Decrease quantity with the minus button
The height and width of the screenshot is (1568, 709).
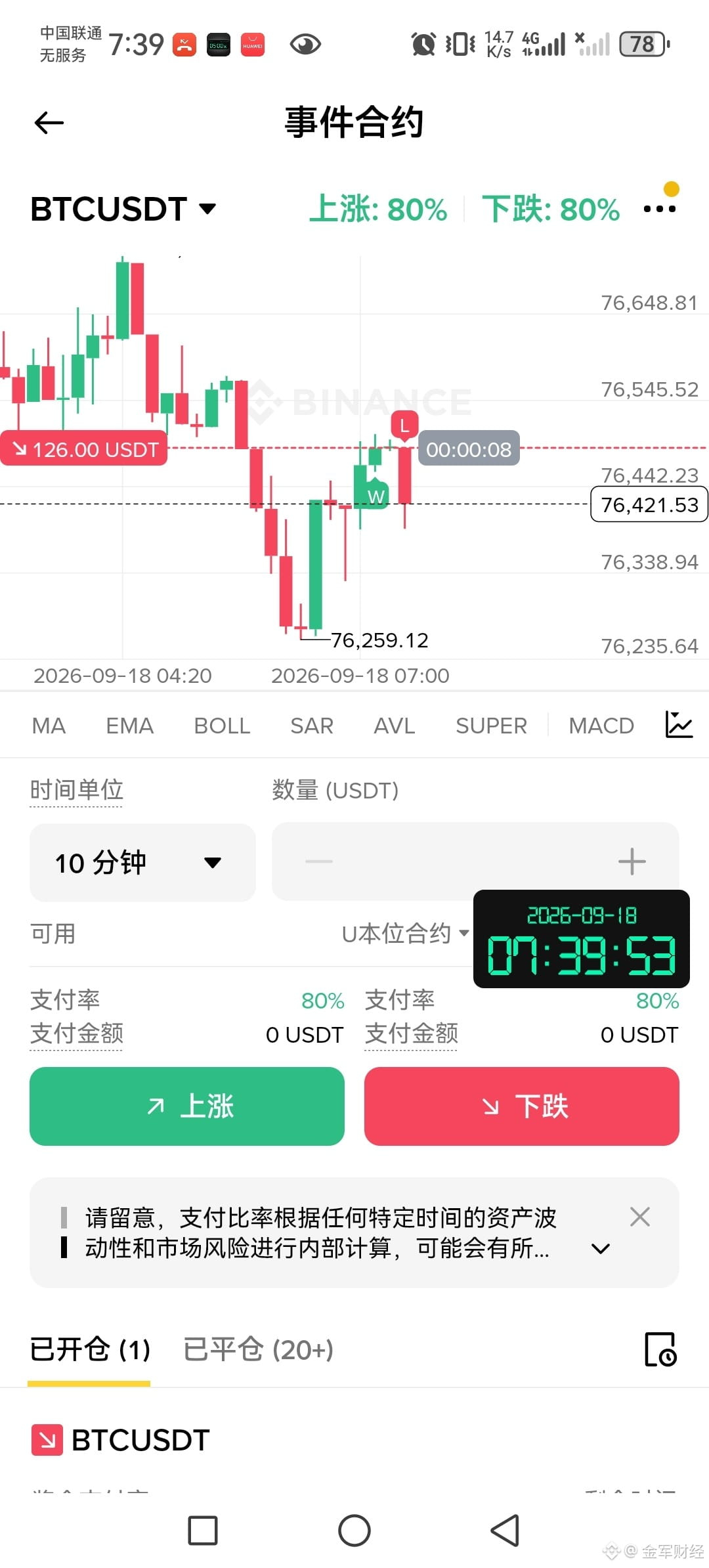point(319,861)
